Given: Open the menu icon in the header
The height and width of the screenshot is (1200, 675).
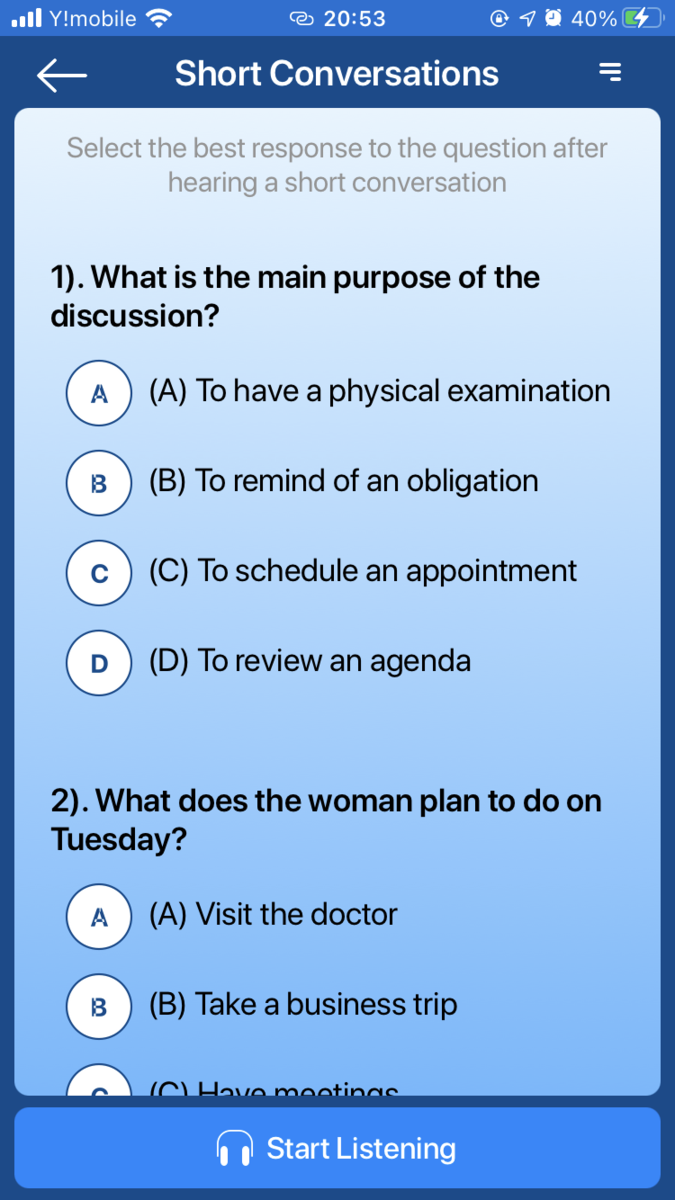Looking at the screenshot, I should point(610,73).
